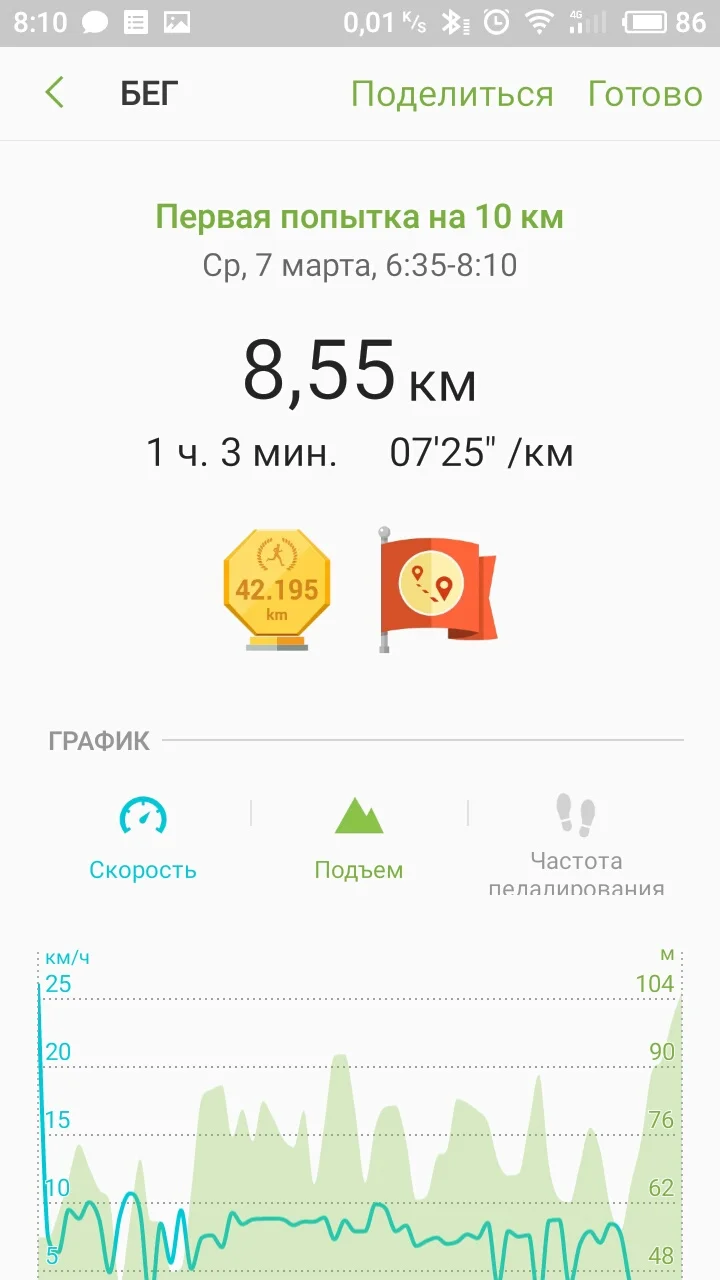The width and height of the screenshot is (720, 1280).
Task: Open the 42.195 km marathon badge
Action: [x=277, y=590]
